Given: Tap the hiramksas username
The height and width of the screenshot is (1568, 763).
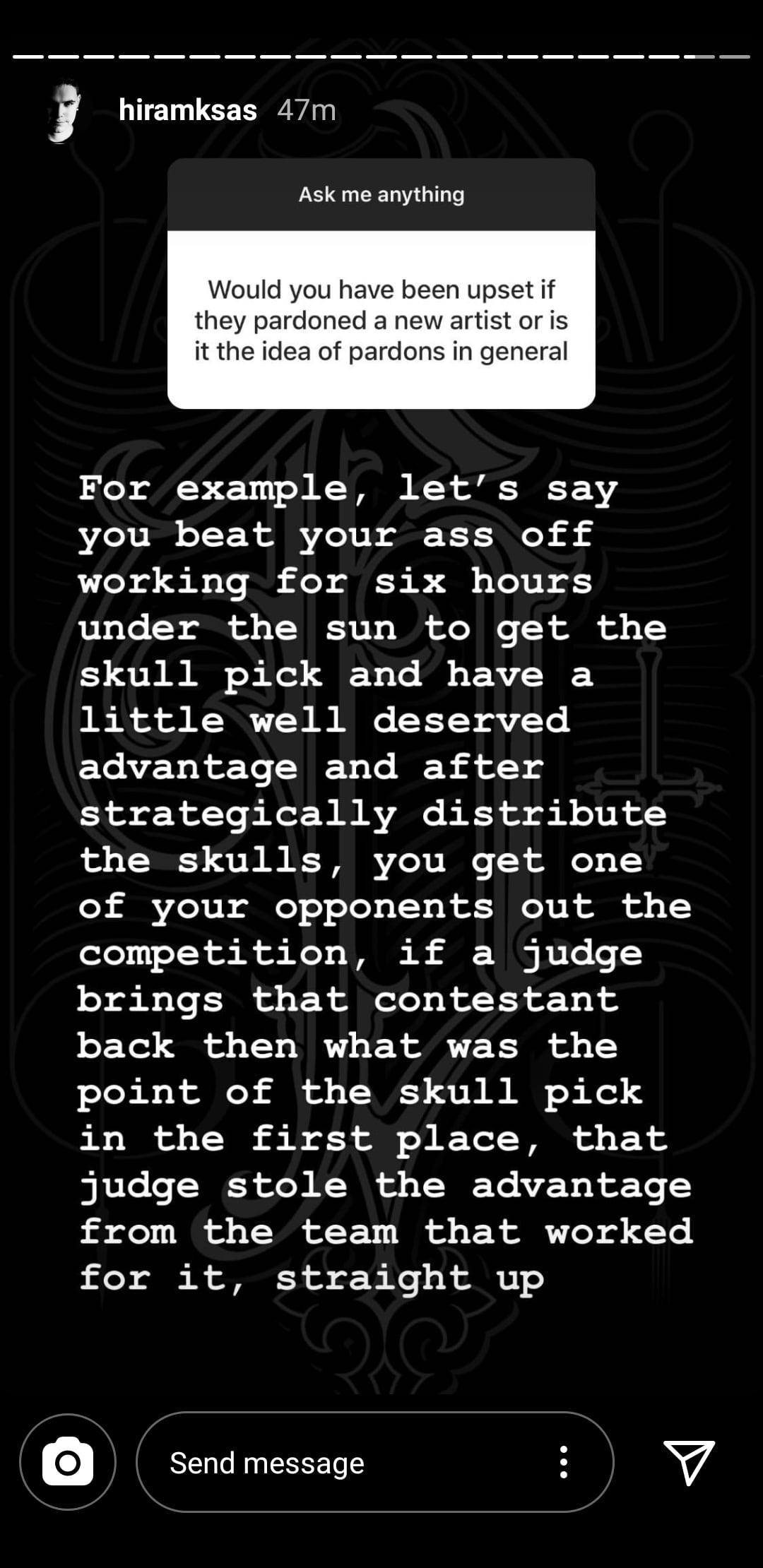Looking at the screenshot, I should 188,110.
